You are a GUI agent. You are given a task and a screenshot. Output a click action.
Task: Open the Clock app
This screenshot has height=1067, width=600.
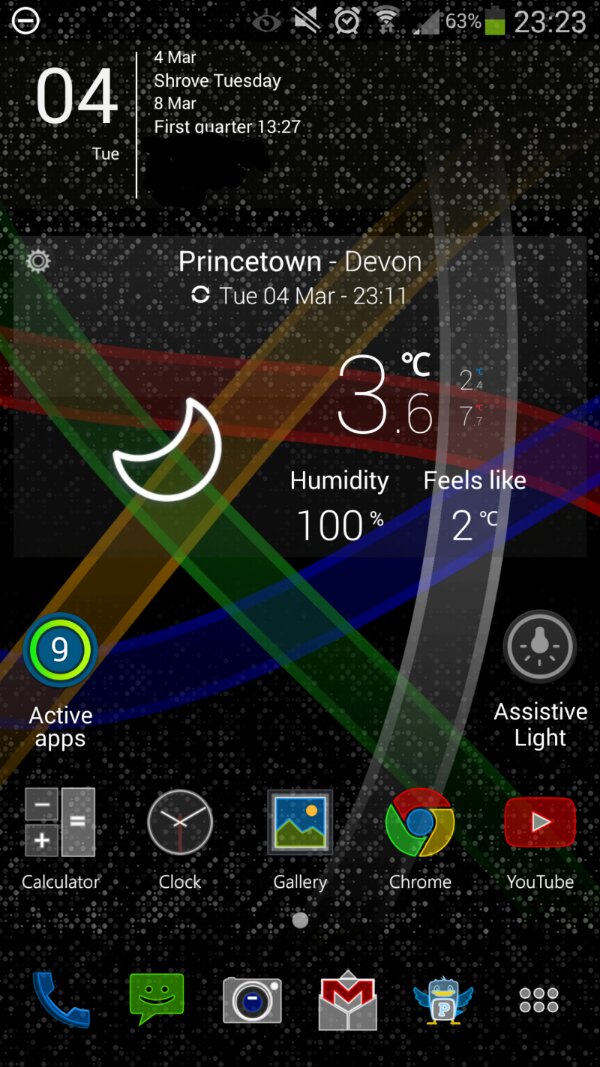180,823
